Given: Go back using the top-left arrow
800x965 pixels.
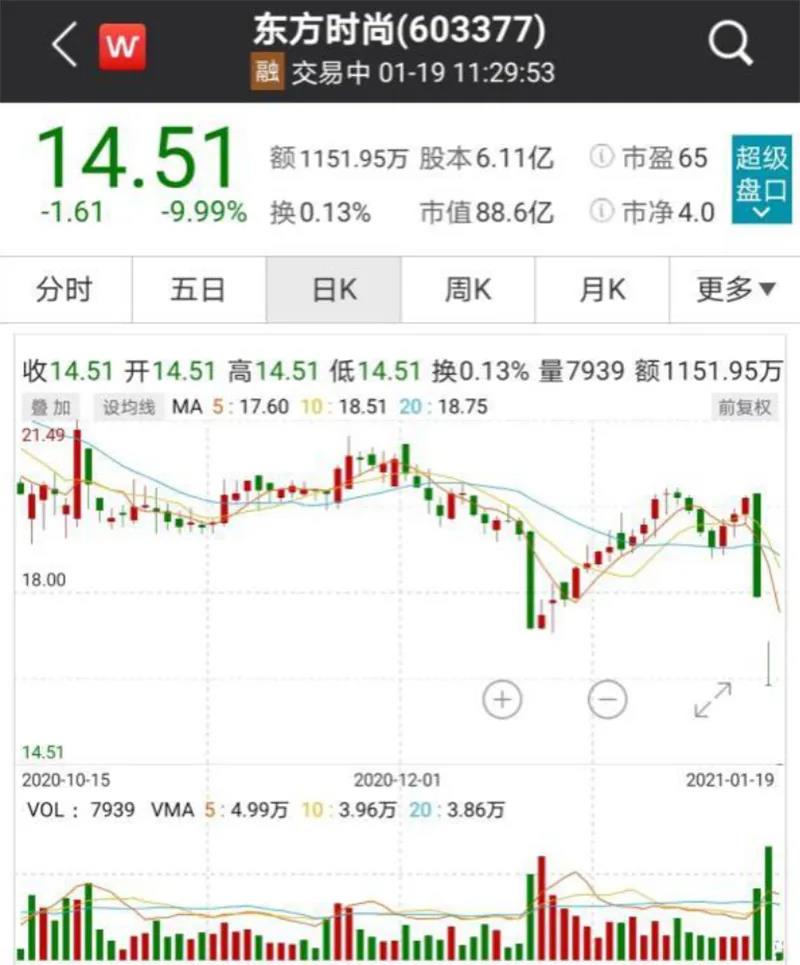Looking at the screenshot, I should 64,46.
